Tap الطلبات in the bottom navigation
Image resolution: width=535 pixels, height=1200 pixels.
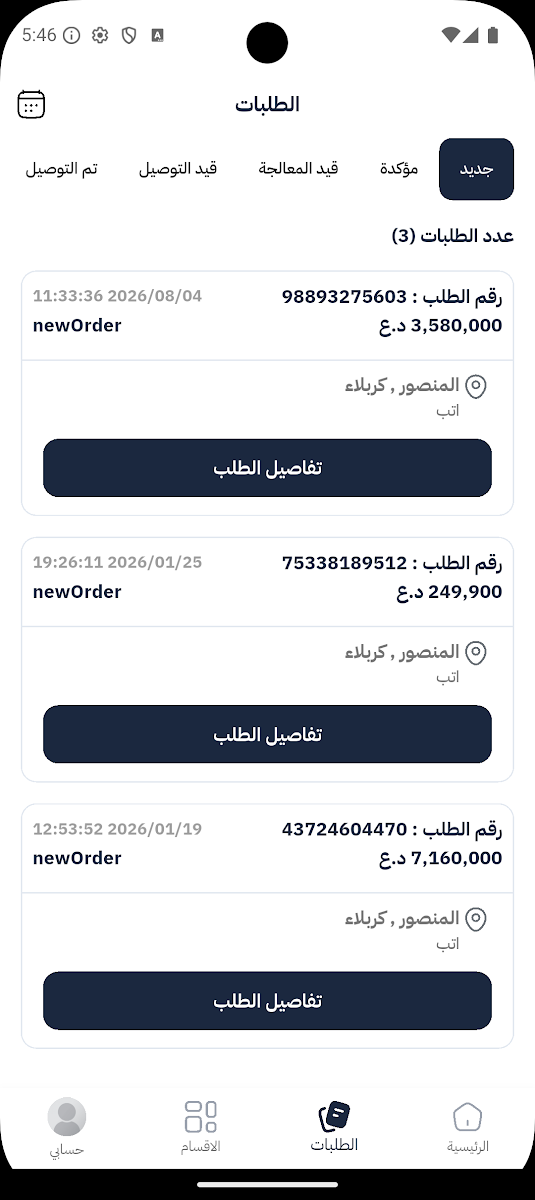pos(334,1127)
